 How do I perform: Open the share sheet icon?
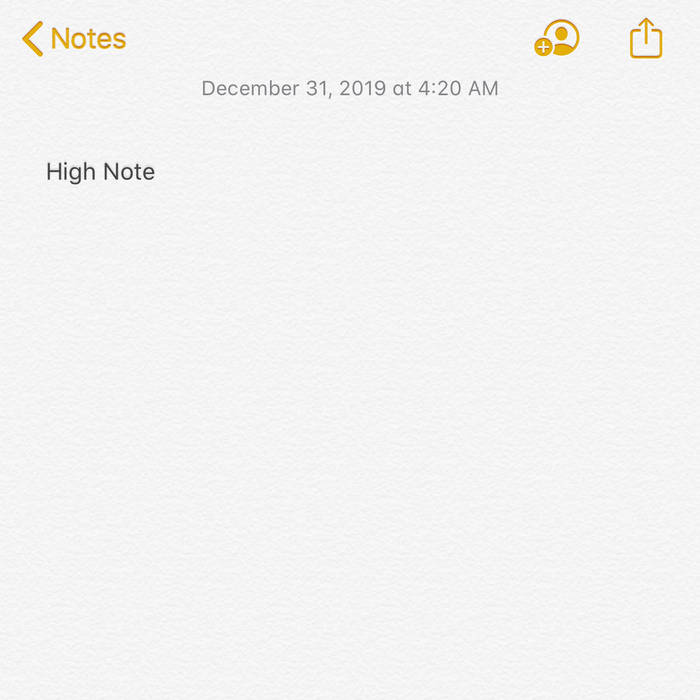646,39
